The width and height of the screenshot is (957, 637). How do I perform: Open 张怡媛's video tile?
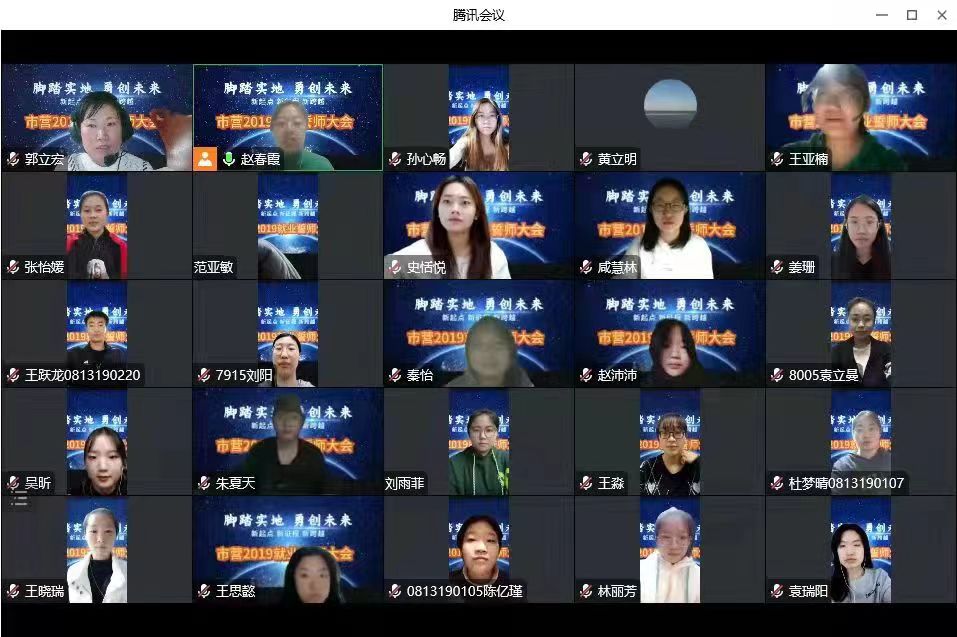click(96, 226)
